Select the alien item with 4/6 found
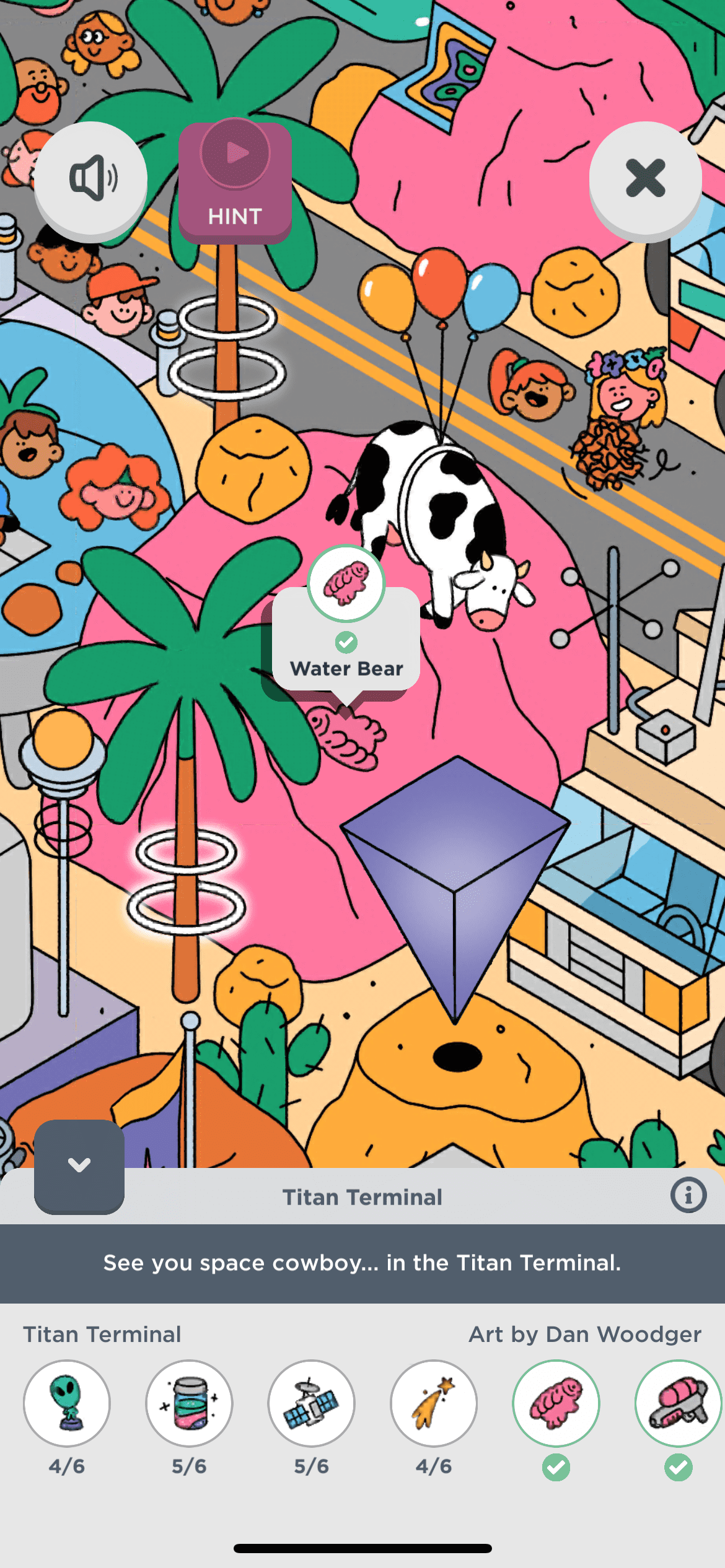The width and height of the screenshot is (725, 1568). [67, 1403]
